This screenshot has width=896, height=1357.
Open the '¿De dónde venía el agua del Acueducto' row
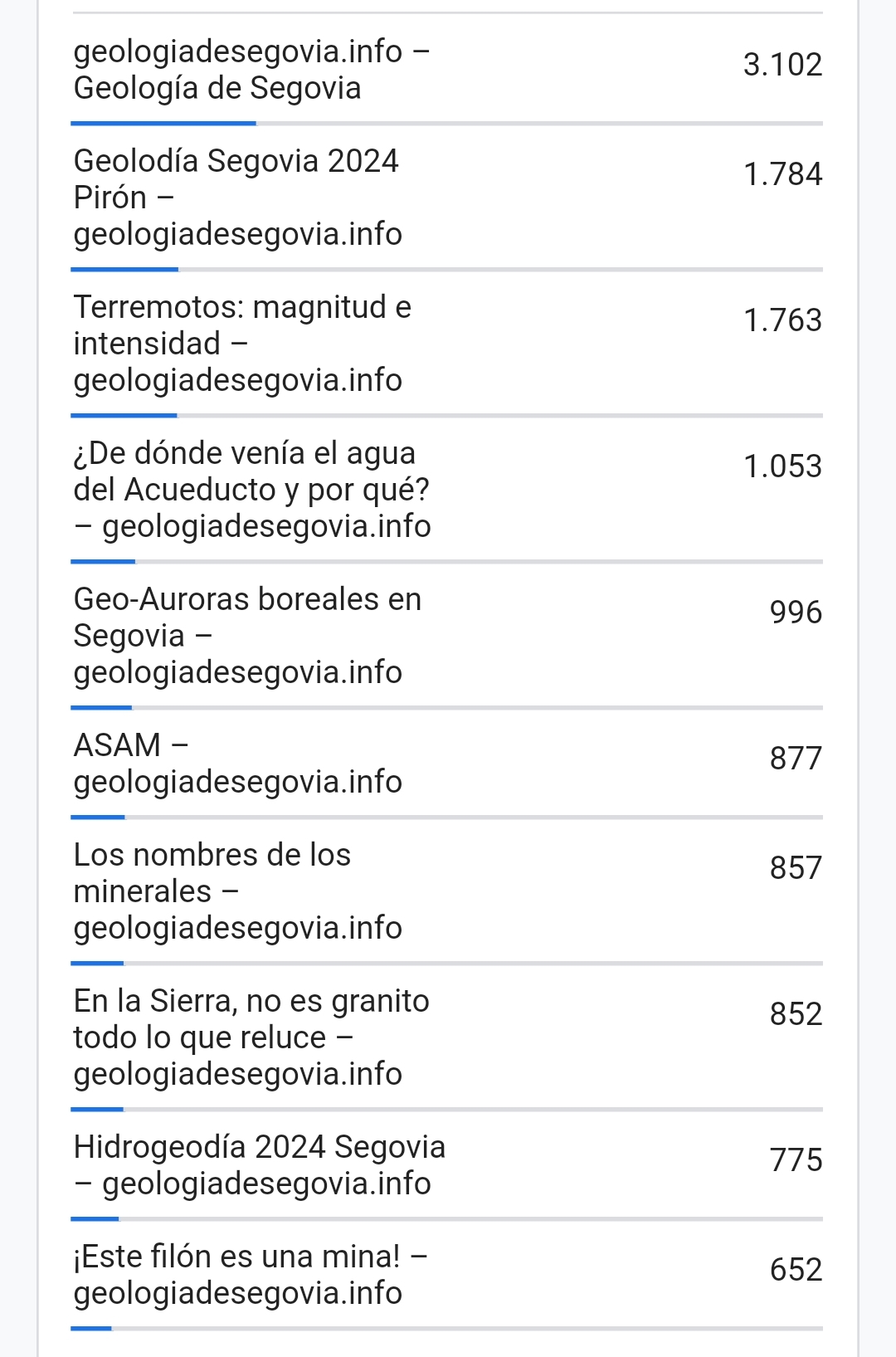pyautogui.click(x=252, y=490)
